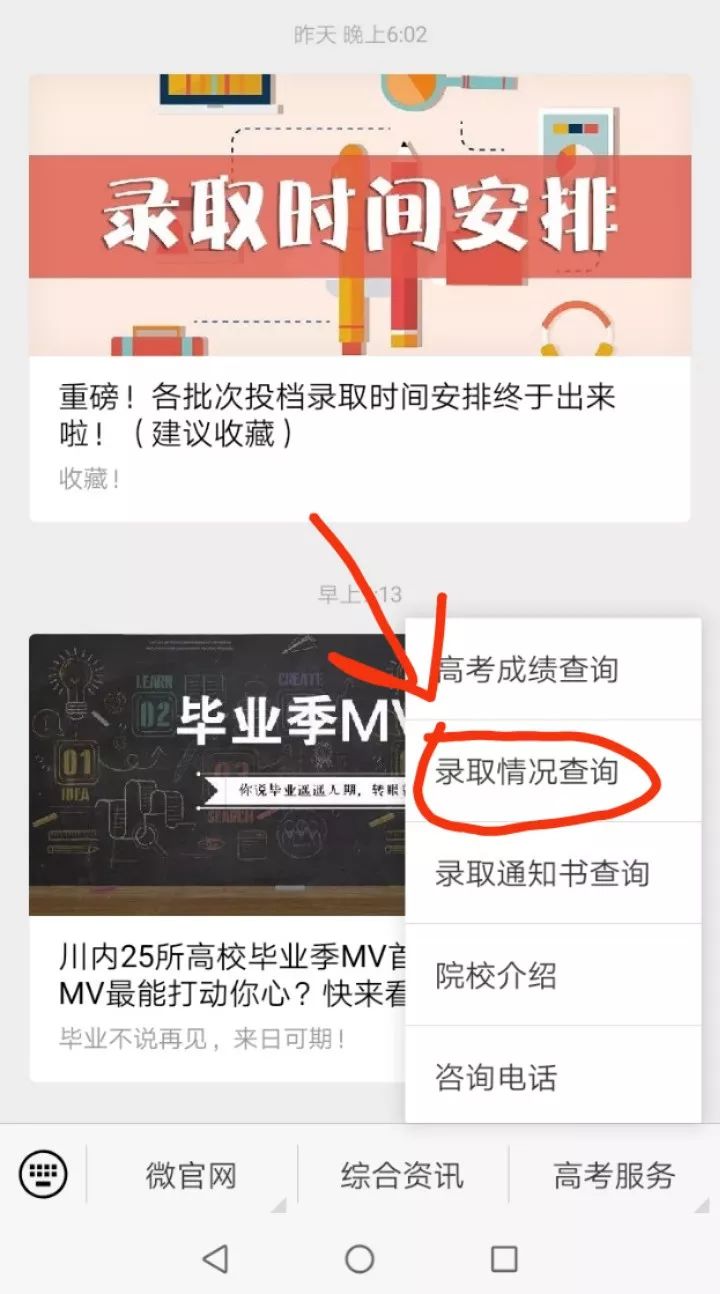Open the 微官网 bottom menu
Screen dimensions: 720x1294
(191, 1175)
